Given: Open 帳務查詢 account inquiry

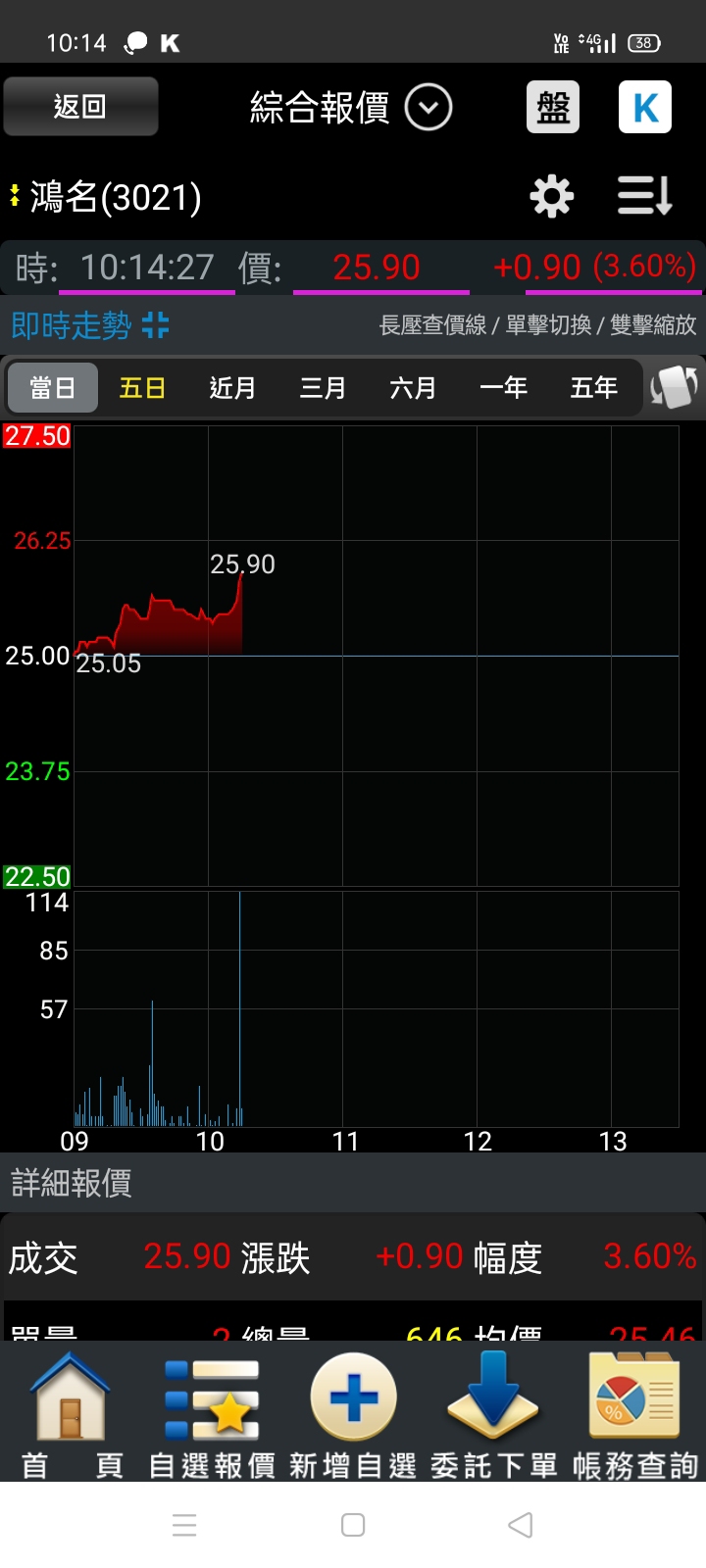Looking at the screenshot, I should click(x=635, y=1415).
